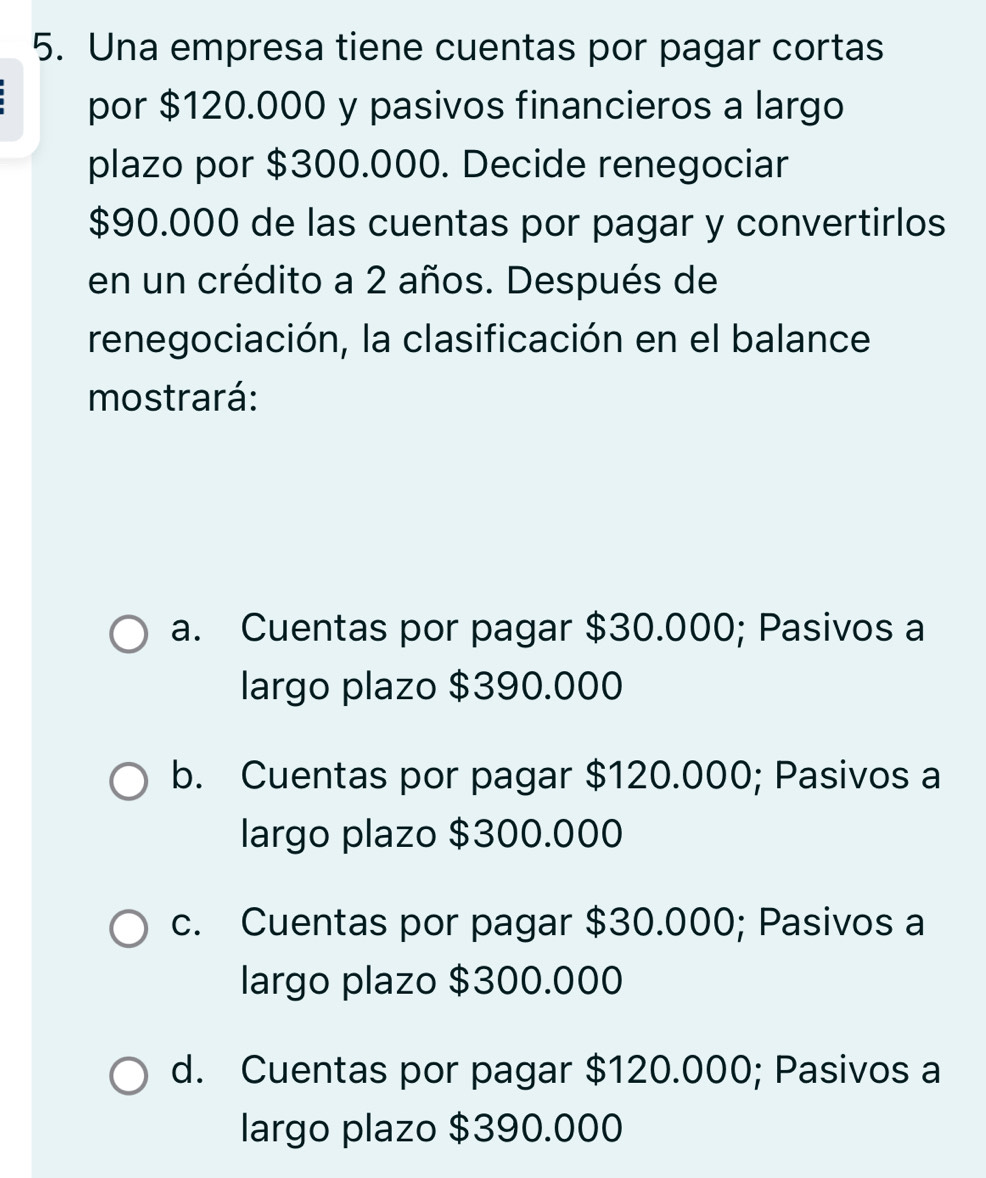This screenshot has width=986, height=1178.
Task: Choose answer b: Cuentas $120.000; Pasivos $300.000
Action: click(x=128, y=781)
